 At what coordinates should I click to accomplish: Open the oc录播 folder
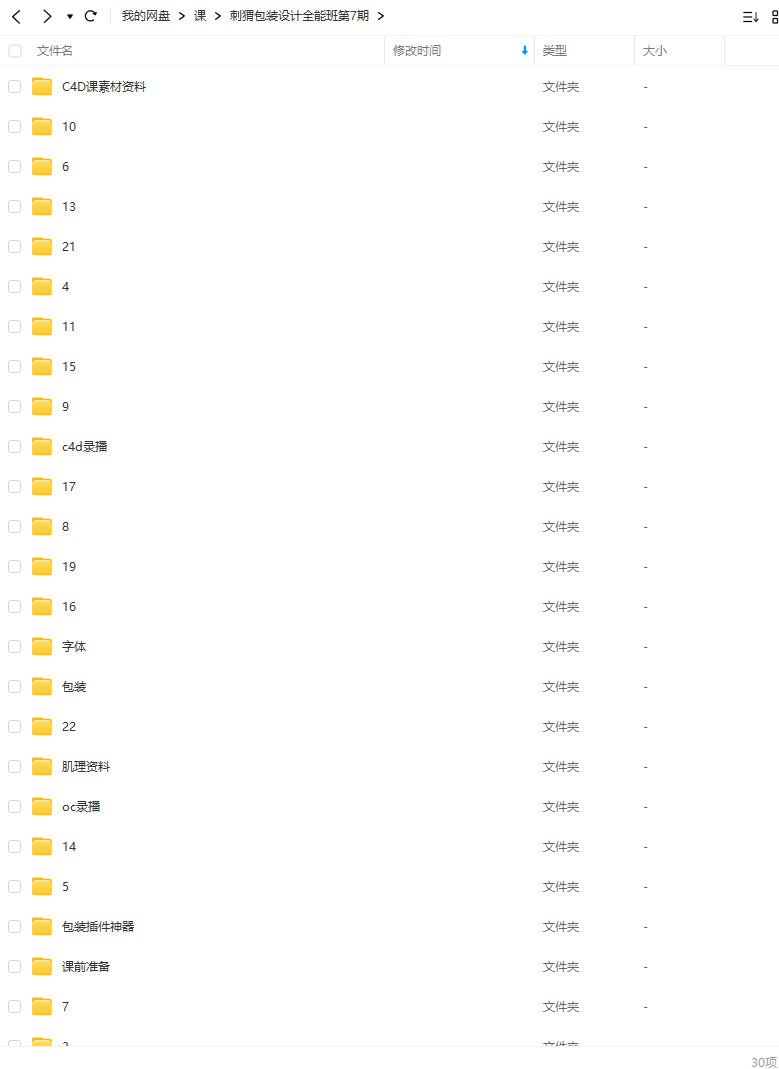click(x=81, y=807)
